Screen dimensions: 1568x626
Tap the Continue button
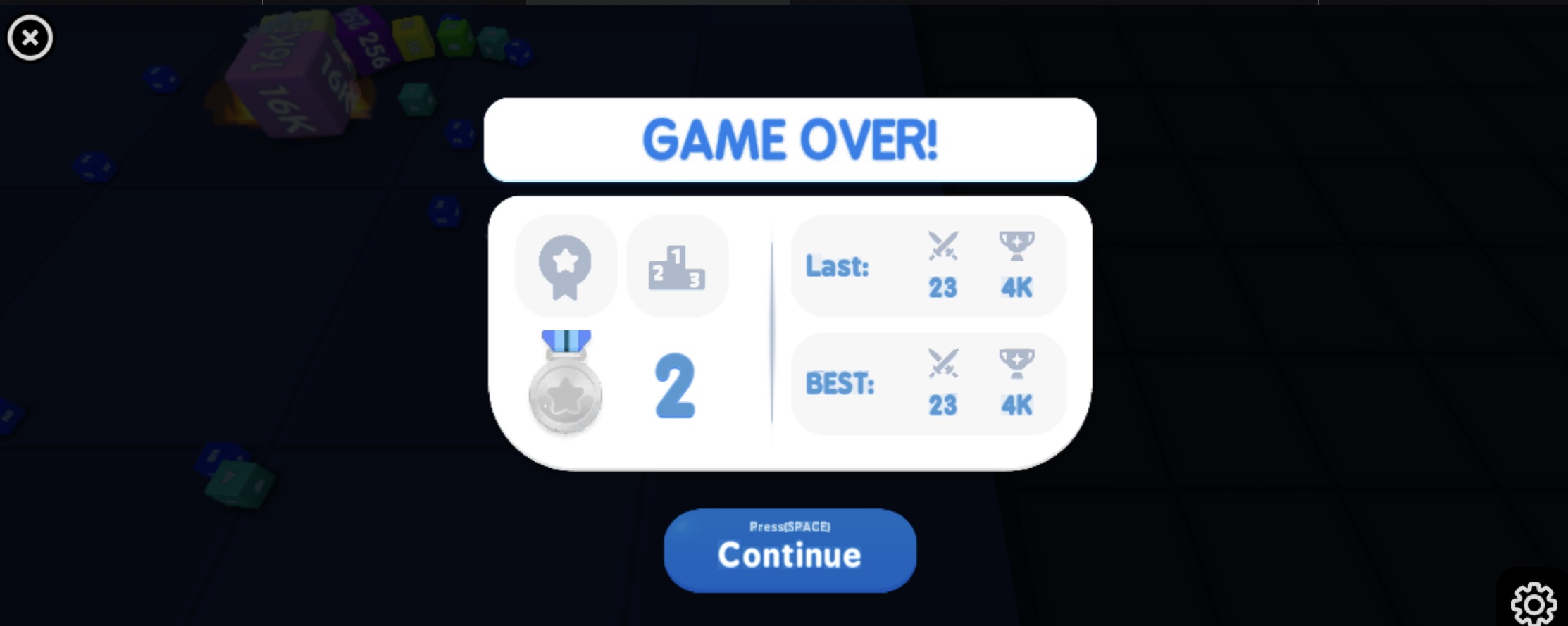tap(789, 550)
